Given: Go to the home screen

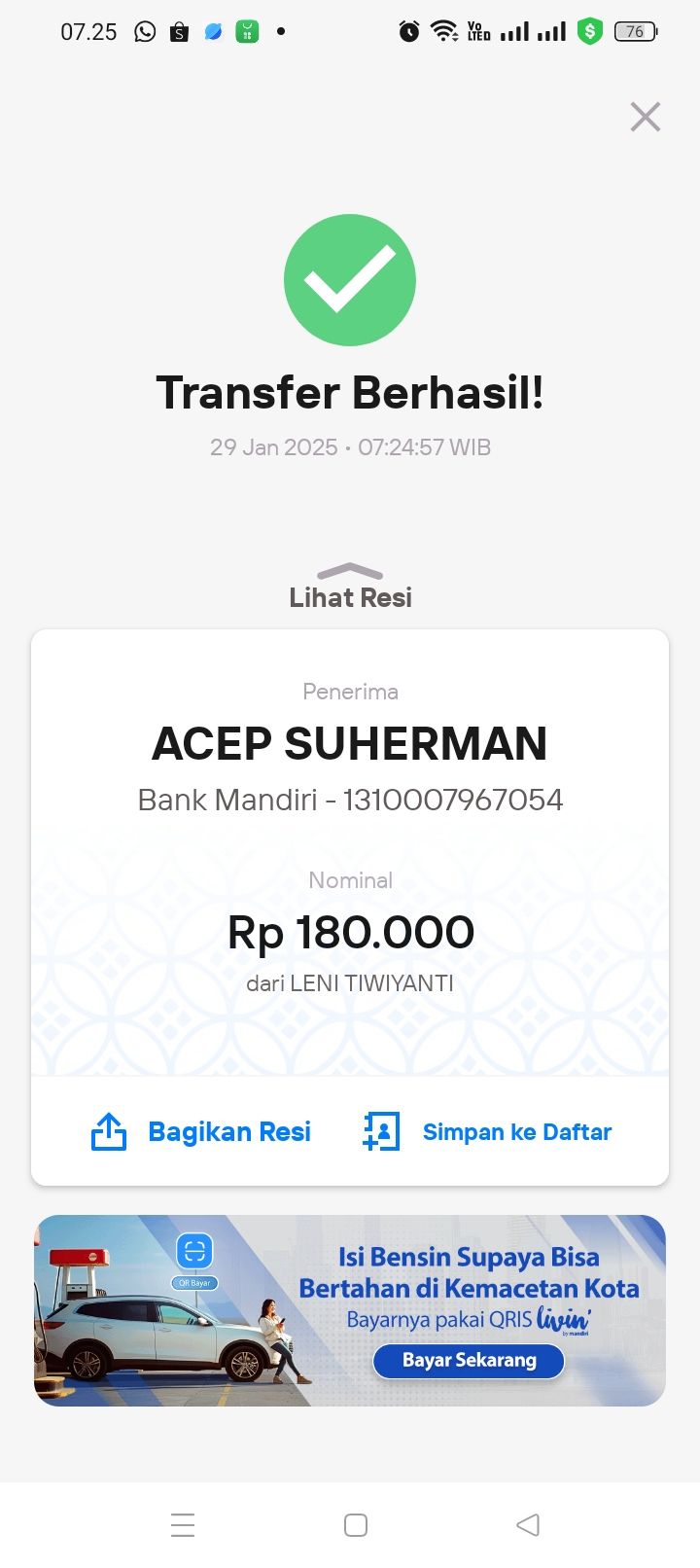Looking at the screenshot, I should pyautogui.click(x=356, y=1524).
